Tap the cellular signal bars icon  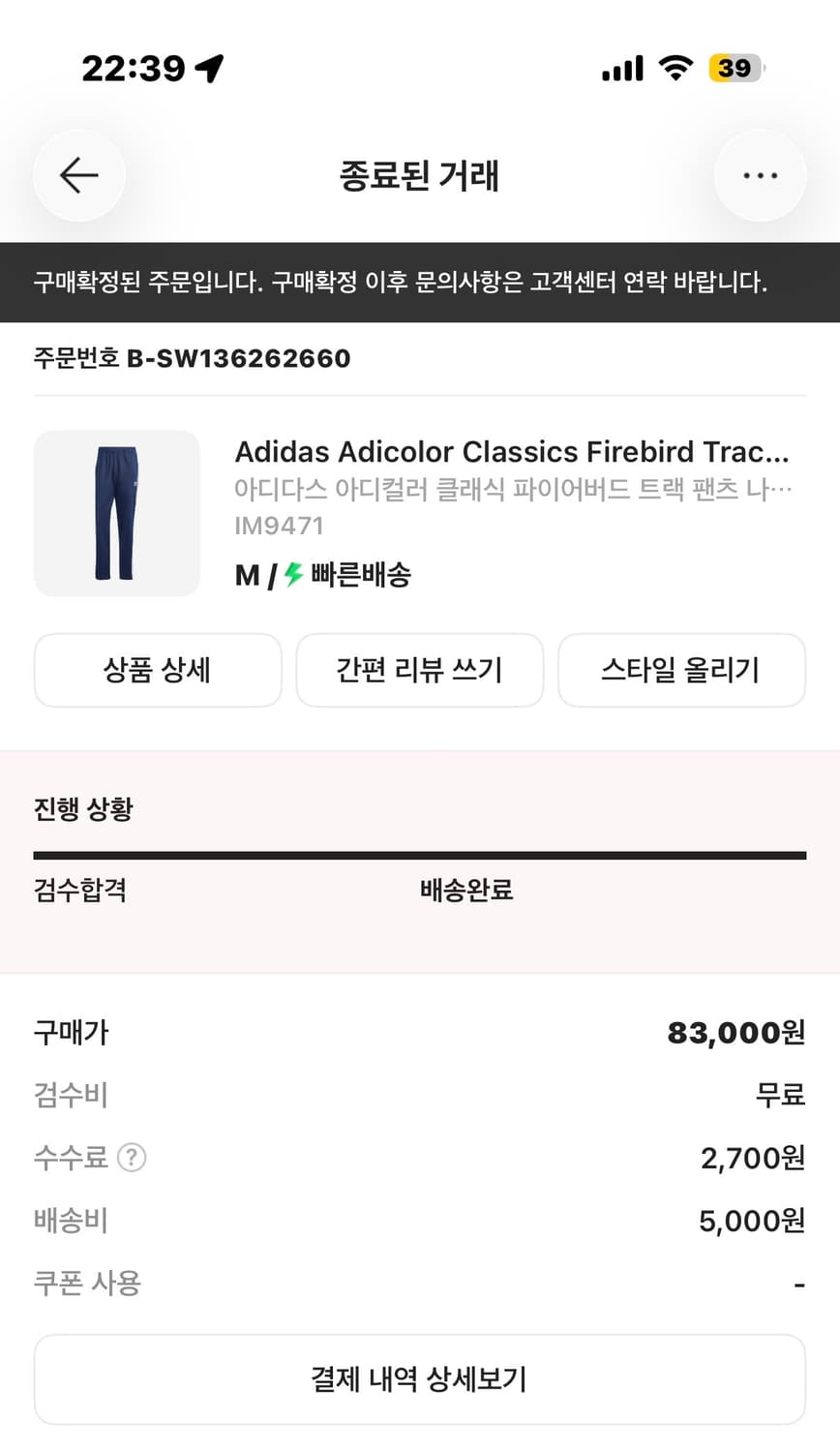[621, 67]
